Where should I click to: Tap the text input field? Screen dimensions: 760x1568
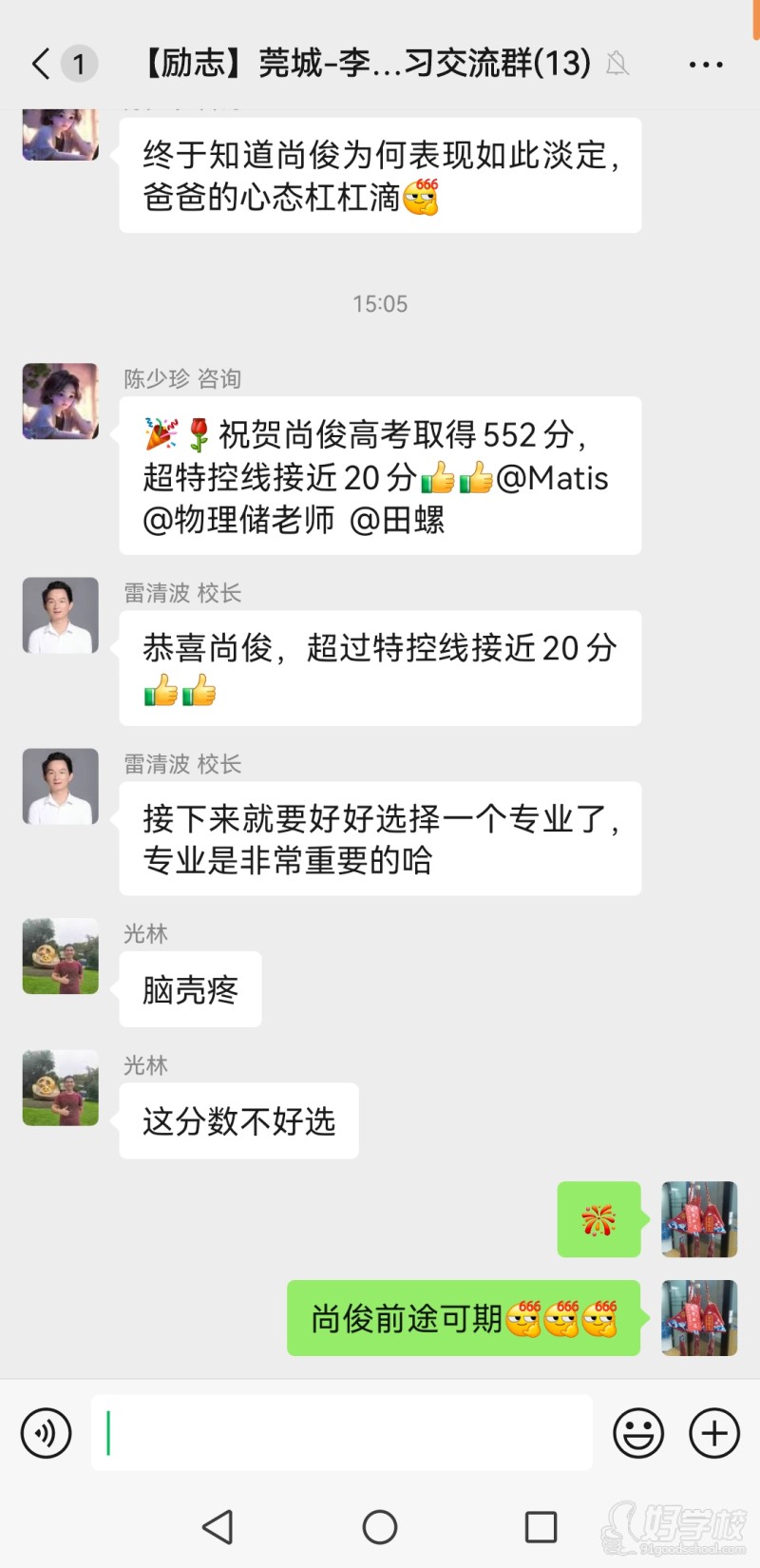pyautogui.click(x=342, y=1432)
